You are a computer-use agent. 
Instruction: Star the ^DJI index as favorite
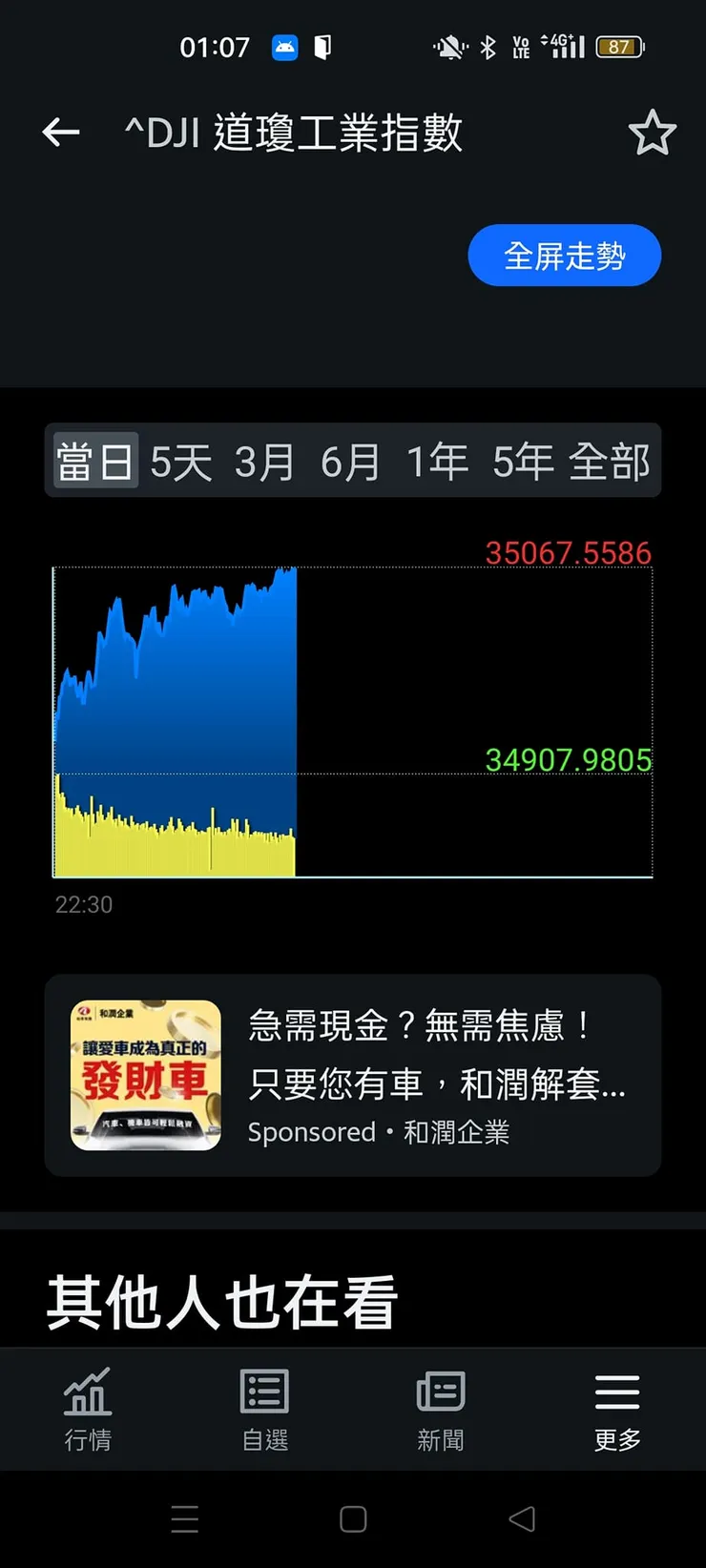click(x=654, y=133)
